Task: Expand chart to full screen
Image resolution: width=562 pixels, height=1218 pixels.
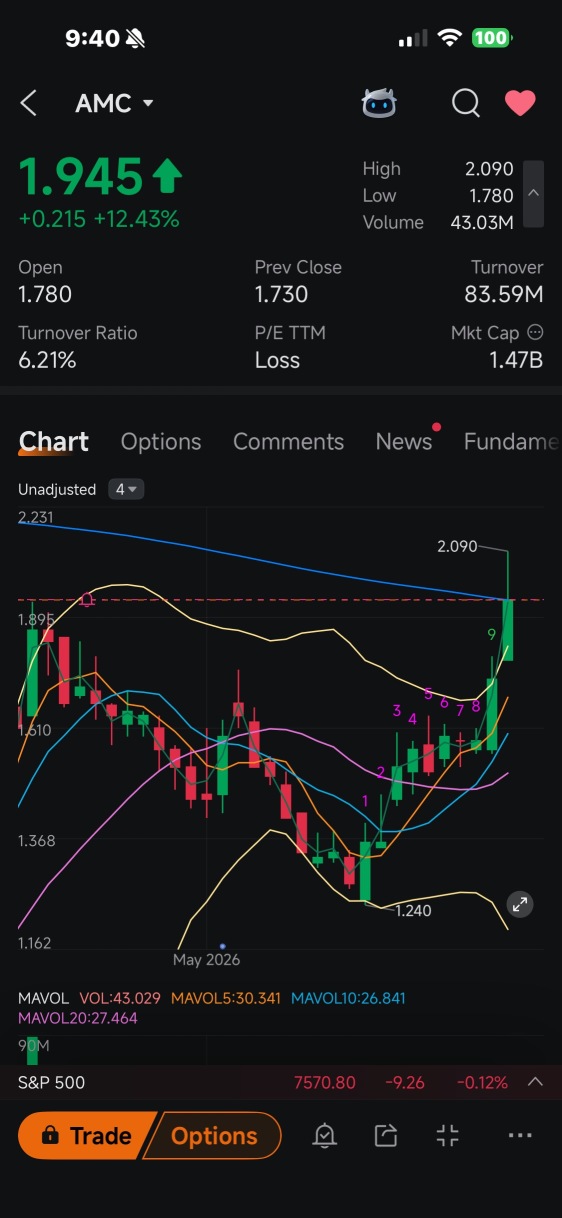Action: (519, 905)
